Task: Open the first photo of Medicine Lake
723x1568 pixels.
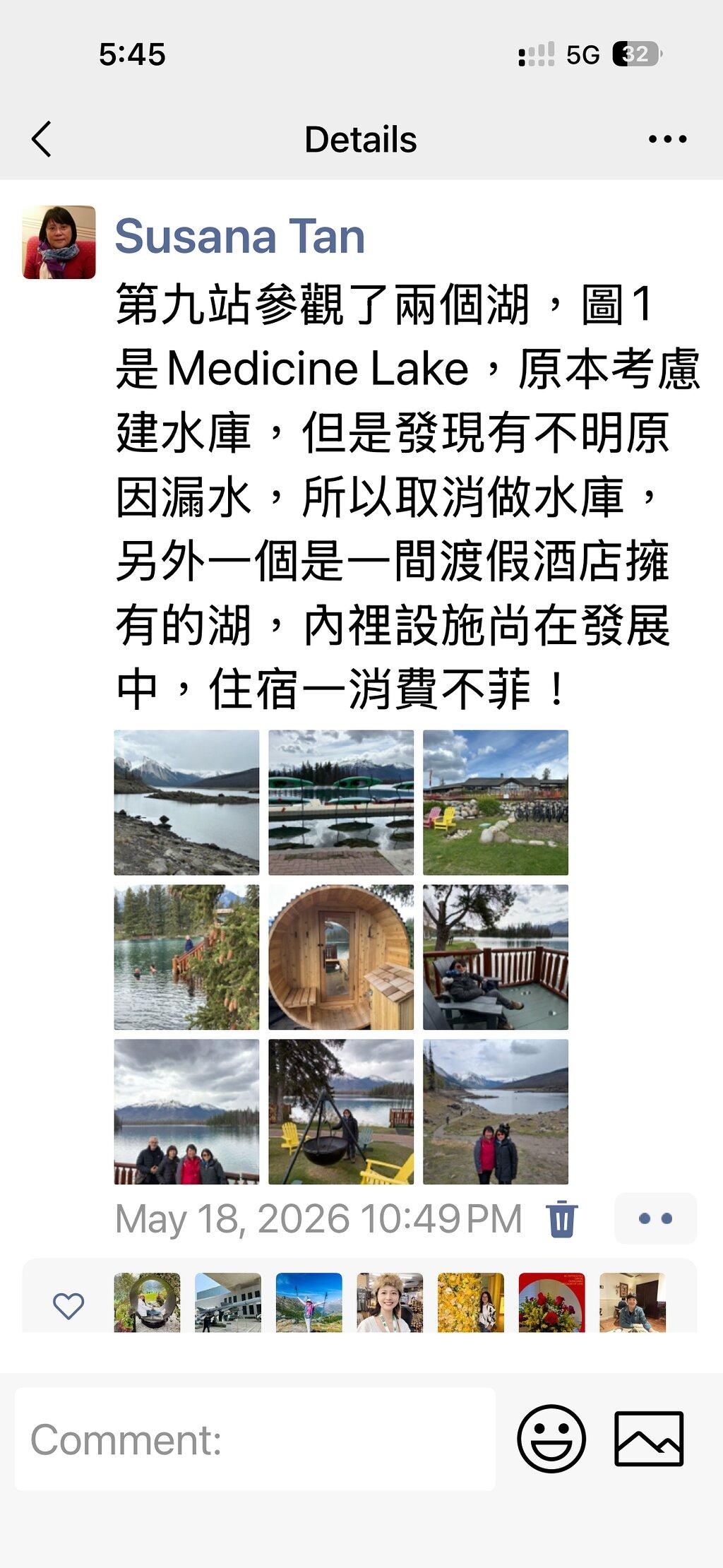Action: 186,802
